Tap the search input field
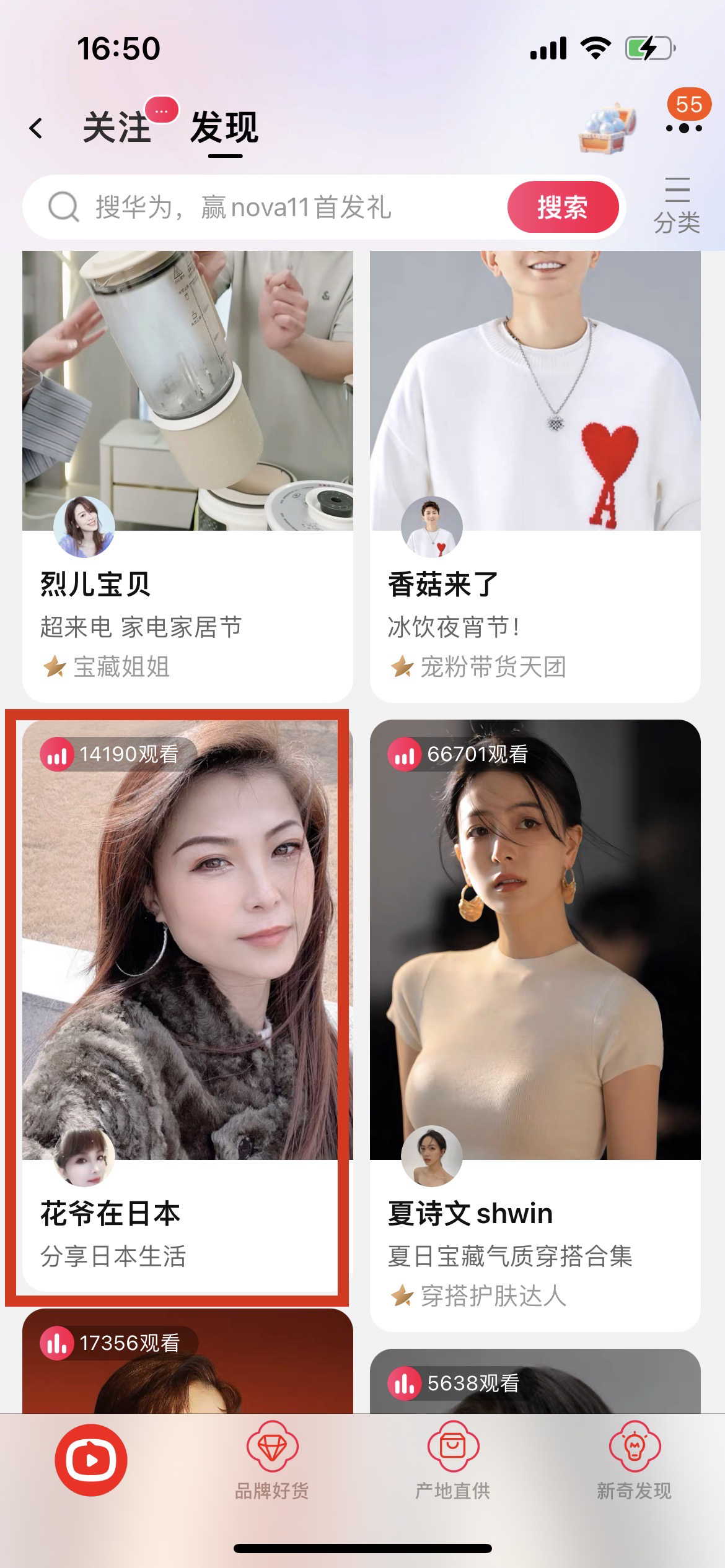Viewport: 725px width, 1568px height. pos(248,207)
